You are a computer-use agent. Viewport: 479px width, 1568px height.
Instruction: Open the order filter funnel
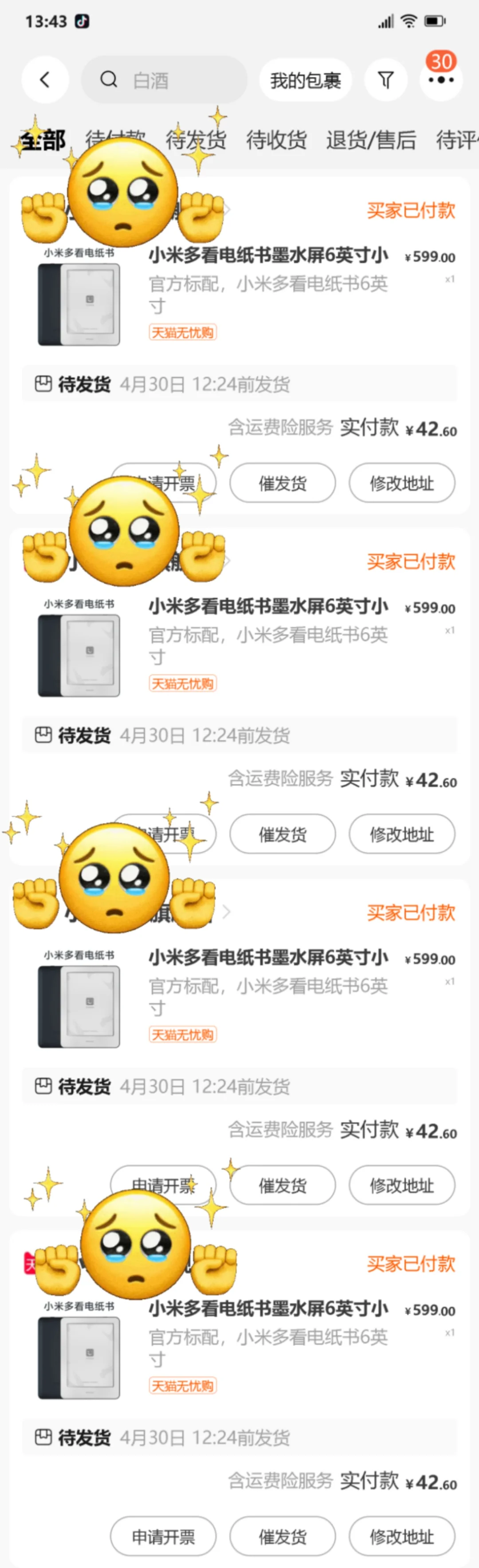coord(385,80)
